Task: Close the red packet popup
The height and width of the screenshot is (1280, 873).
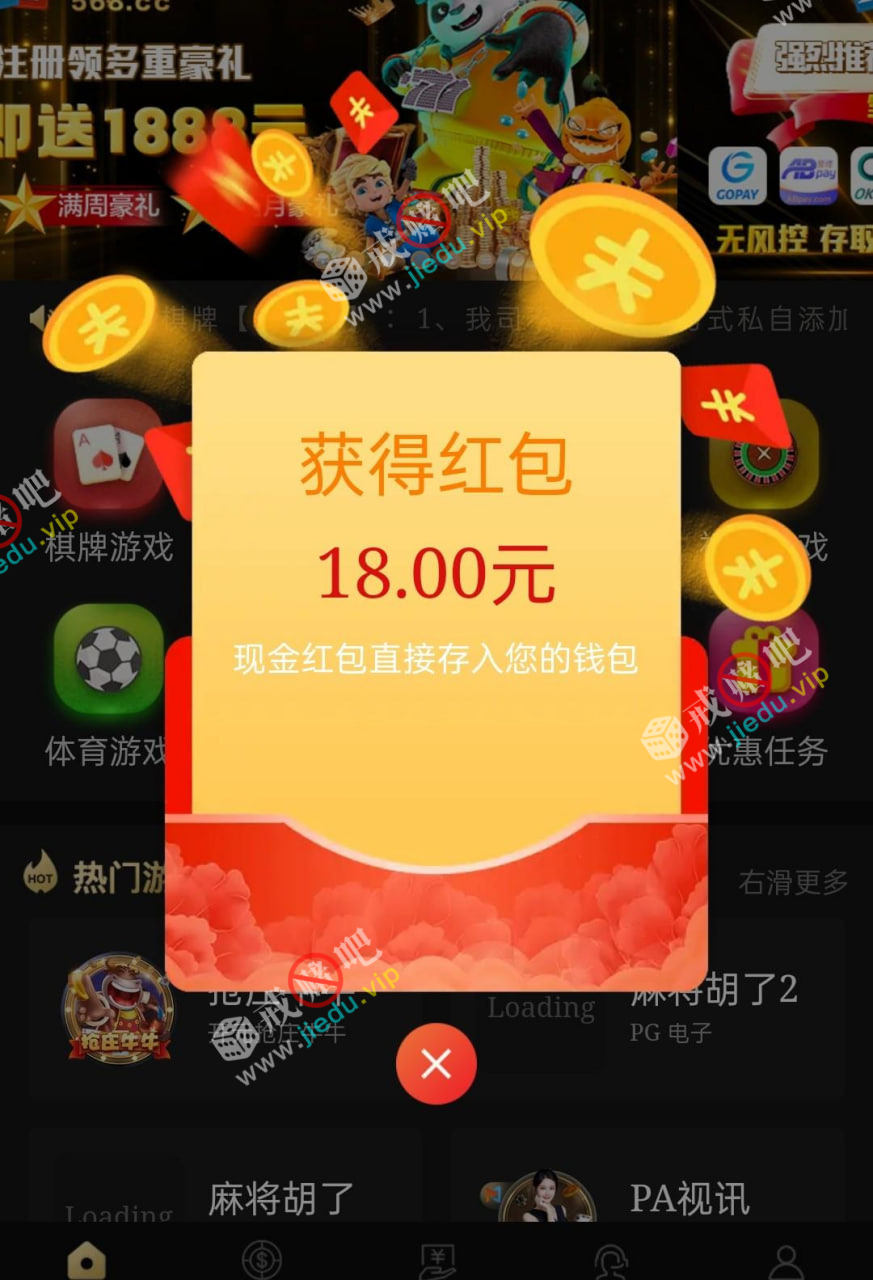Action: [436, 1065]
